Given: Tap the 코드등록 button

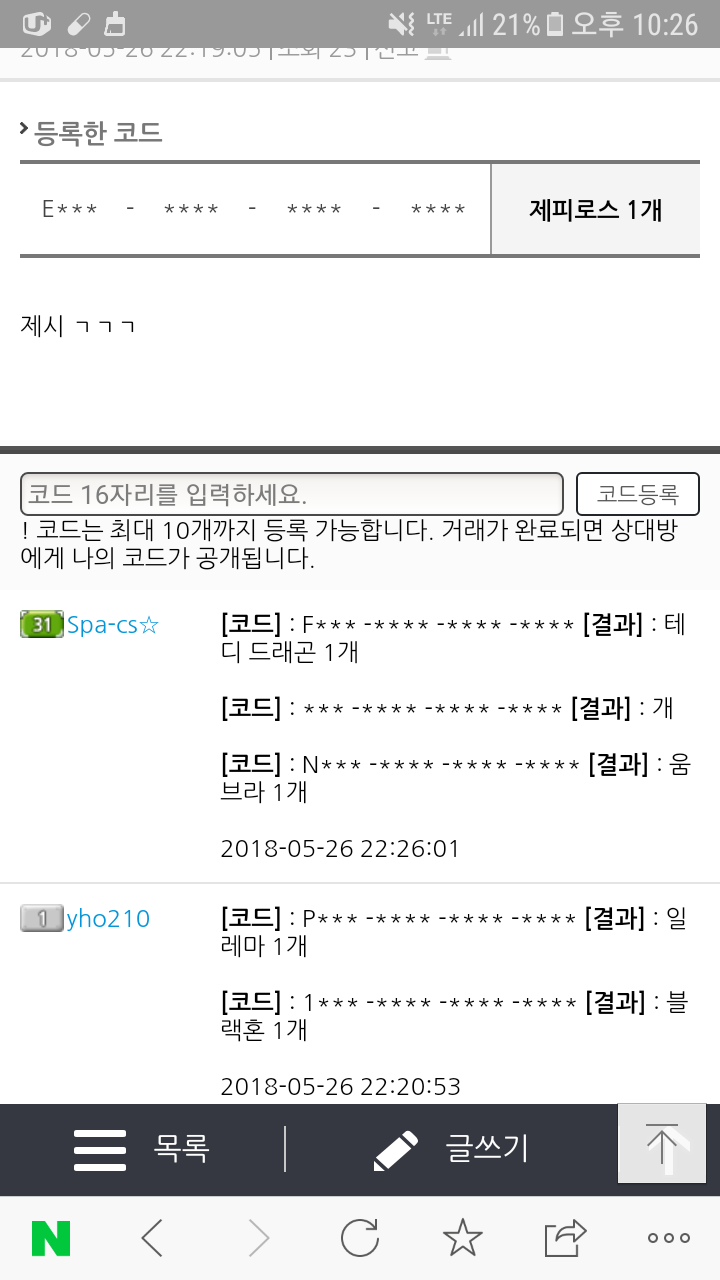Looking at the screenshot, I should point(637,494).
